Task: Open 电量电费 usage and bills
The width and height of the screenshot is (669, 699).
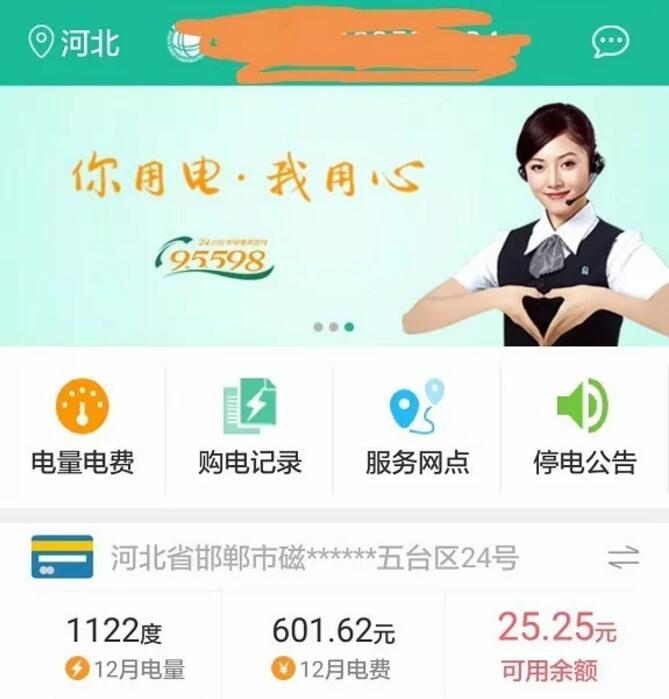Action: pos(83,427)
